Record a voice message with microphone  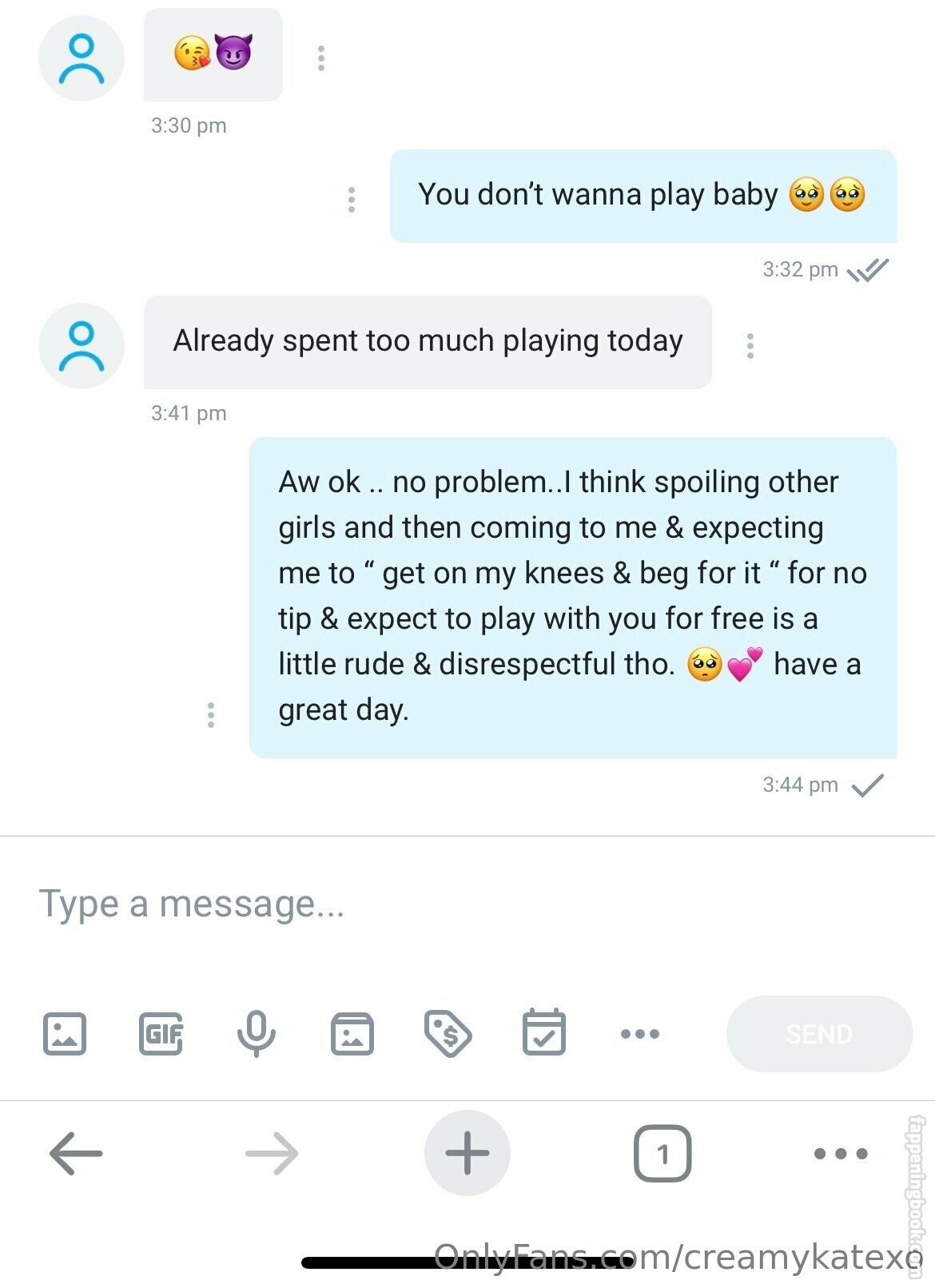tap(257, 1033)
